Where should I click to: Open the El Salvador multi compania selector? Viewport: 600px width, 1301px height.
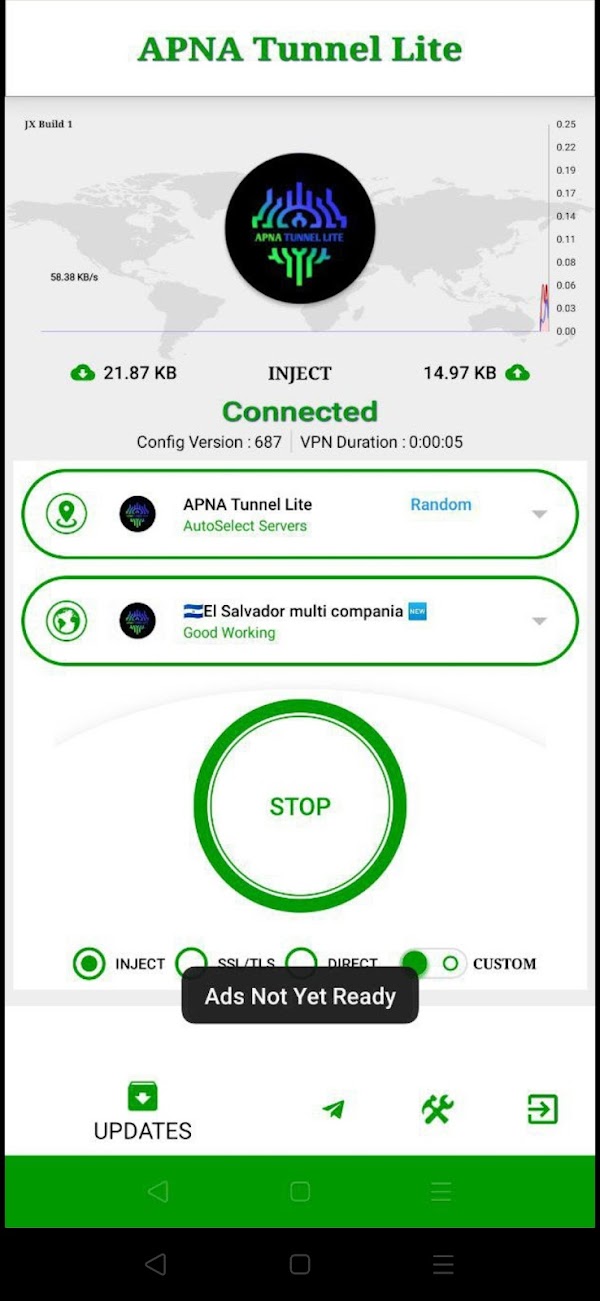pos(539,621)
